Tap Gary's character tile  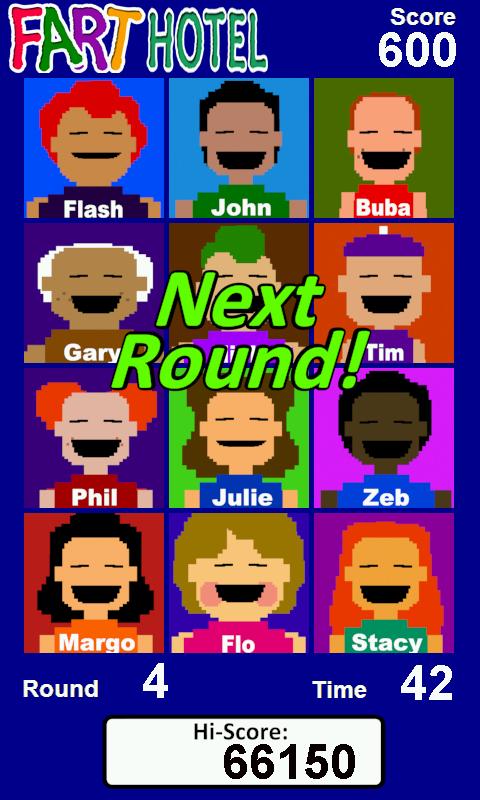[94, 293]
